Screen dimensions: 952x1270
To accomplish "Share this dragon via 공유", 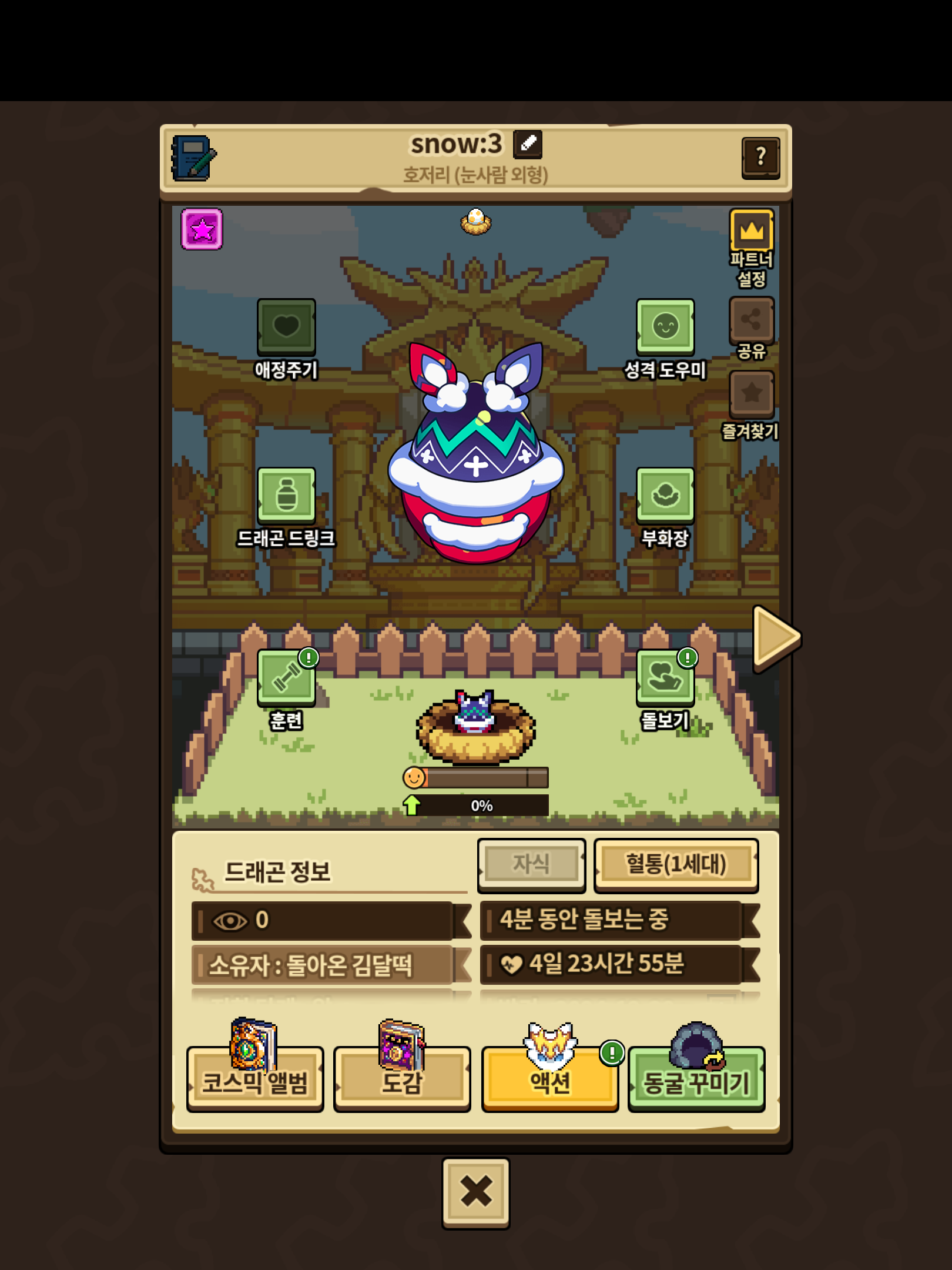I will pos(751,321).
